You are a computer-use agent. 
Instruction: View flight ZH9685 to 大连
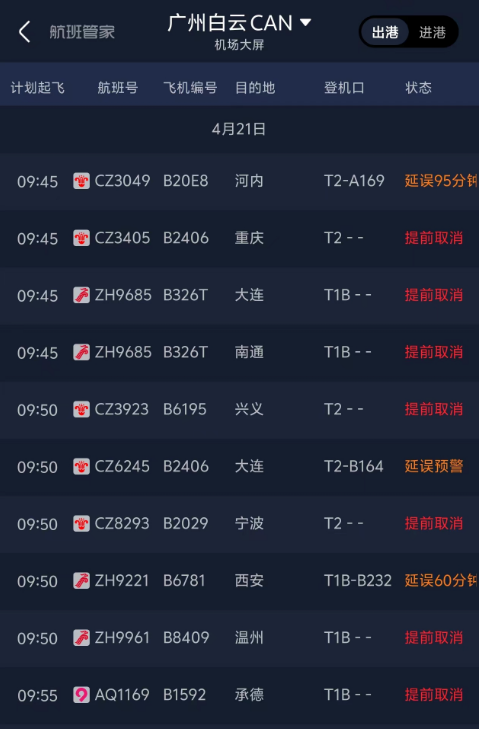[240, 295]
